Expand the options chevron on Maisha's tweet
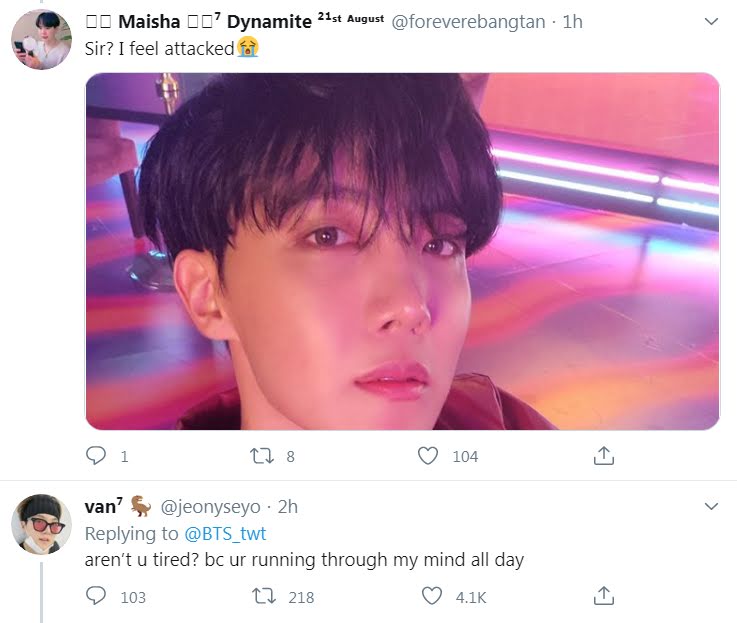The image size is (737, 623). 711,21
